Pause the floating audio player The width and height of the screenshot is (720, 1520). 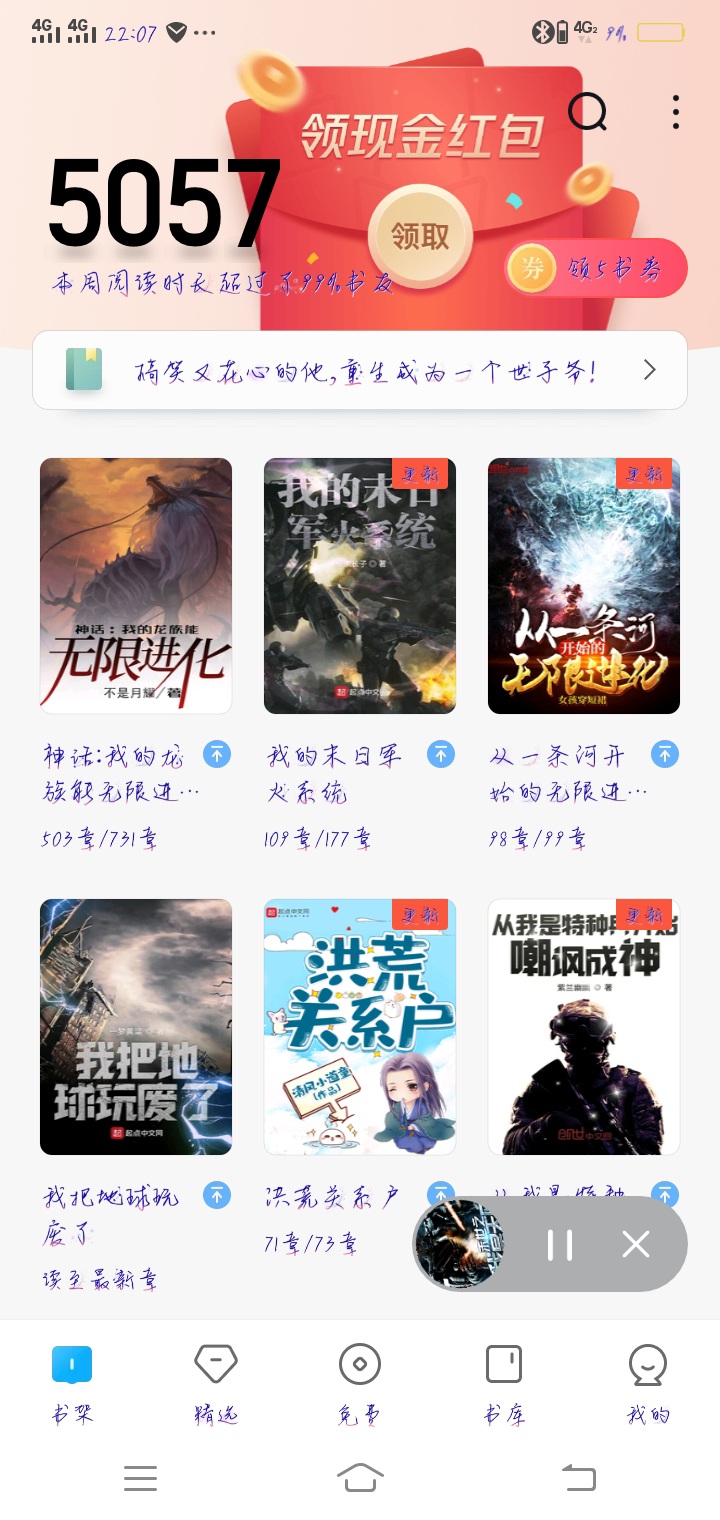(x=560, y=1245)
